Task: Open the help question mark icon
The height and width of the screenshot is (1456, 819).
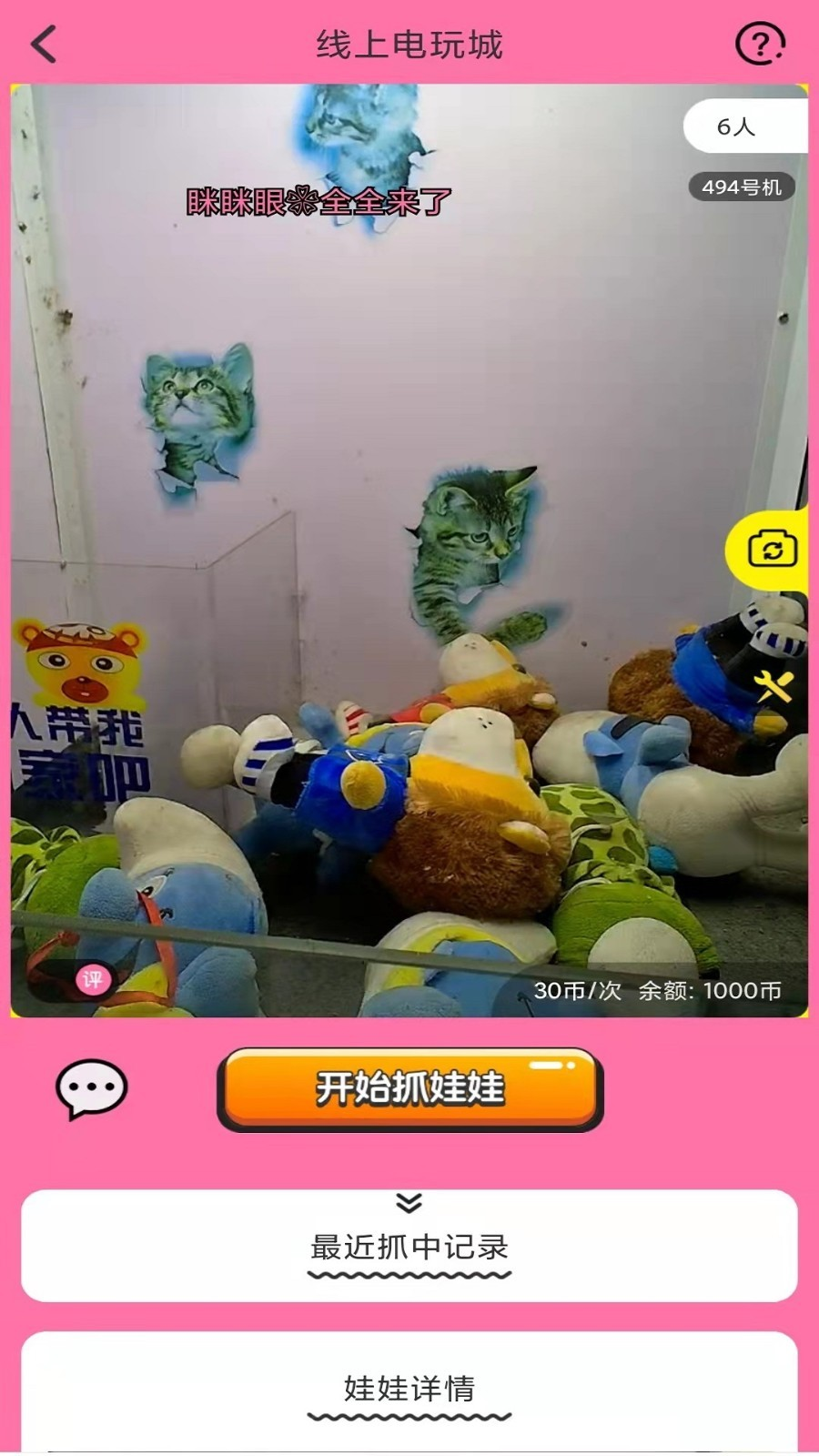Action: point(760,44)
